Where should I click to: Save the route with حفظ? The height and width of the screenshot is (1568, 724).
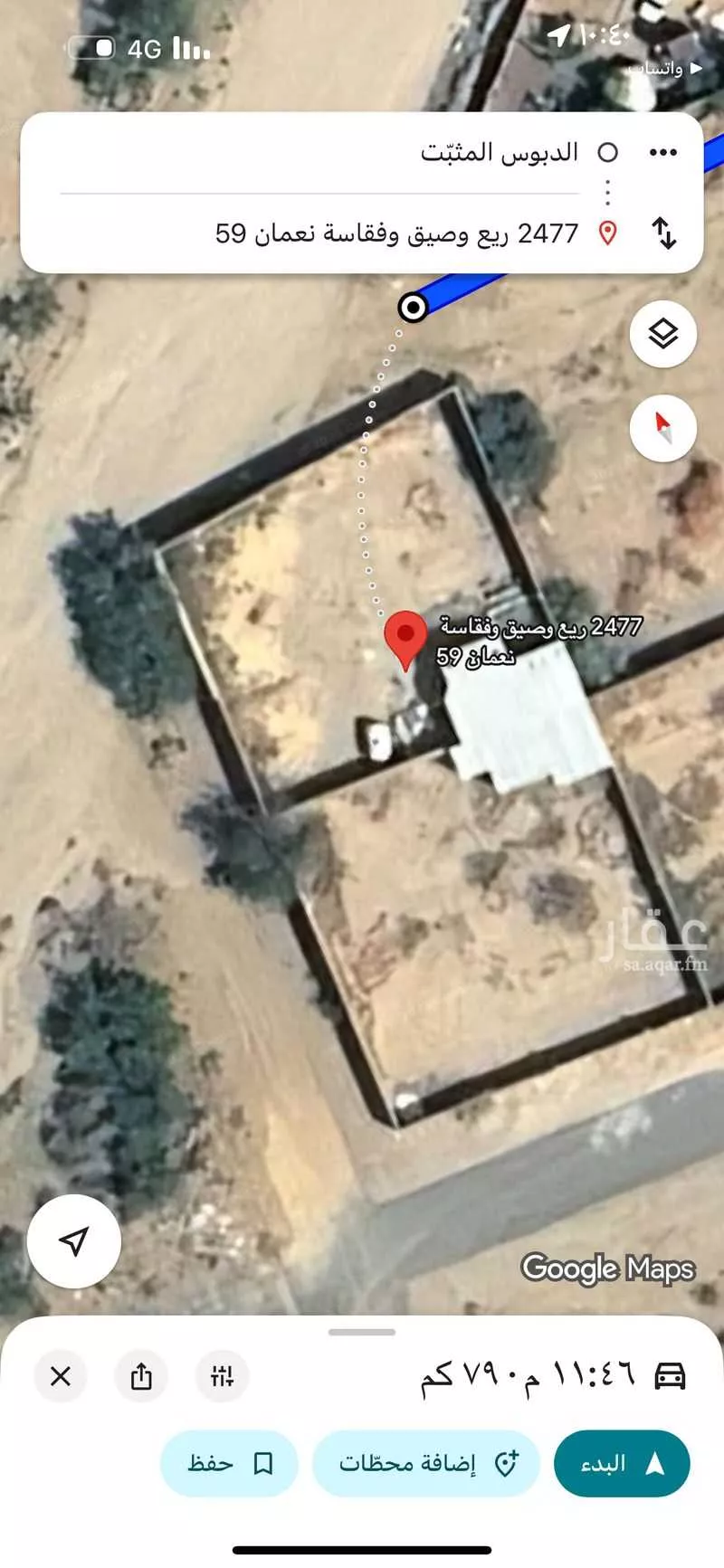tap(229, 1463)
